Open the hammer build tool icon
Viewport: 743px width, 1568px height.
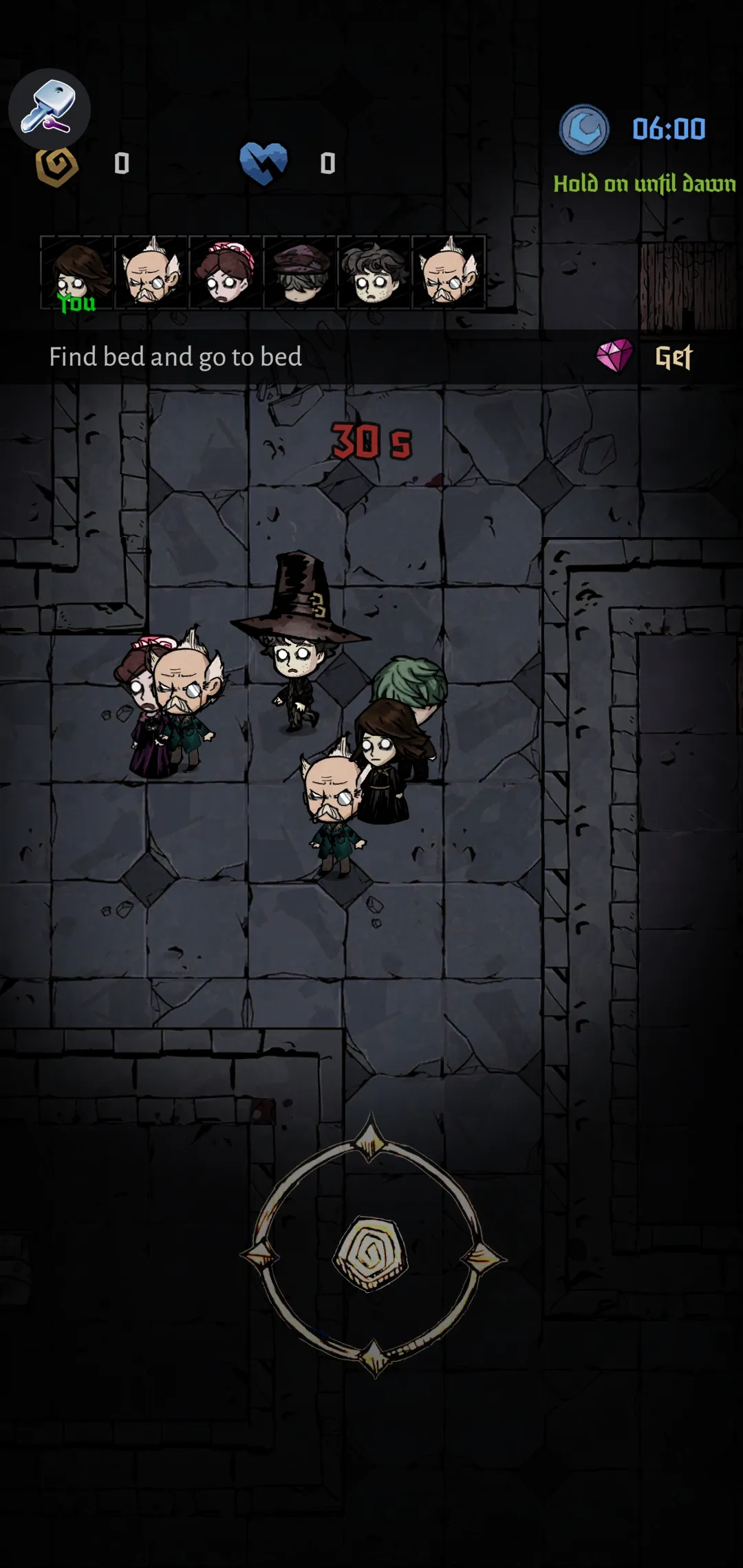pos(49,109)
